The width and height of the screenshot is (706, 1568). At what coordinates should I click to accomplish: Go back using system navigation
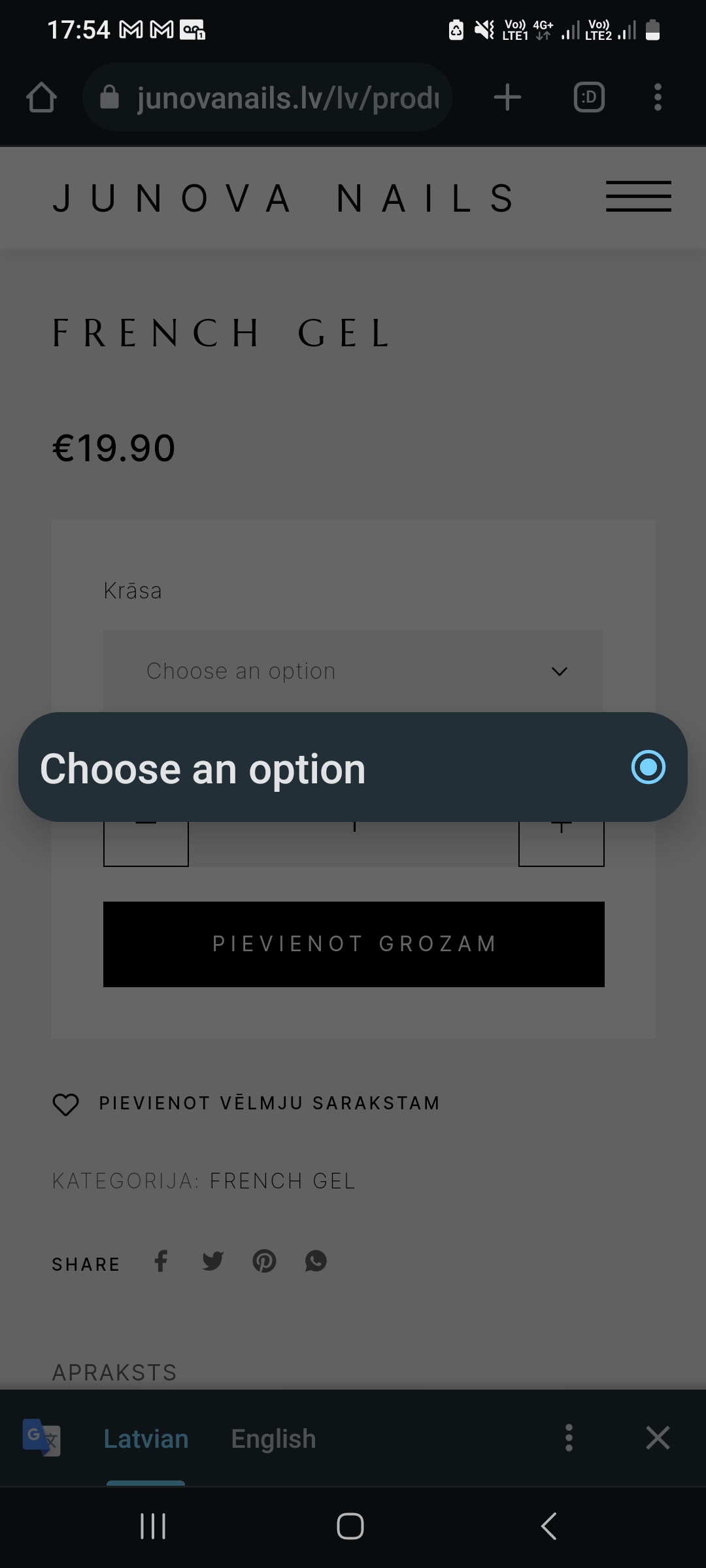point(549,1526)
